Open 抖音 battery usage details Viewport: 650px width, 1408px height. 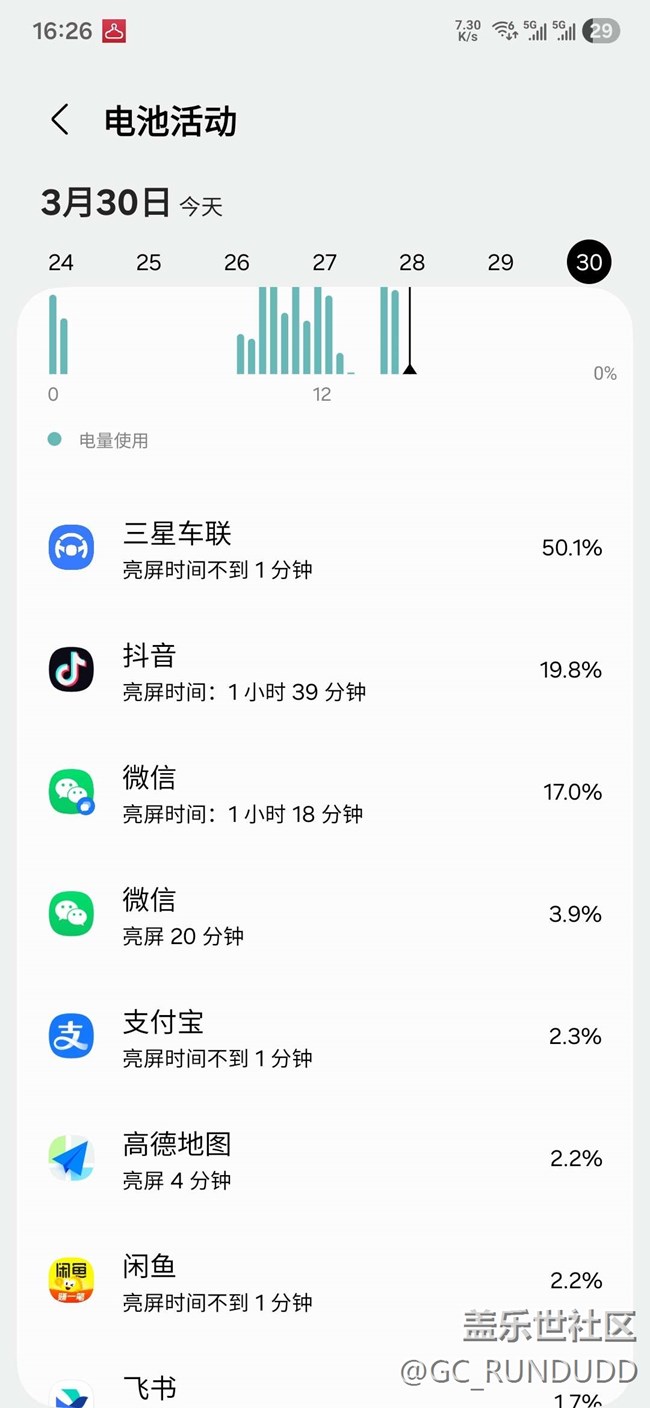[325, 670]
